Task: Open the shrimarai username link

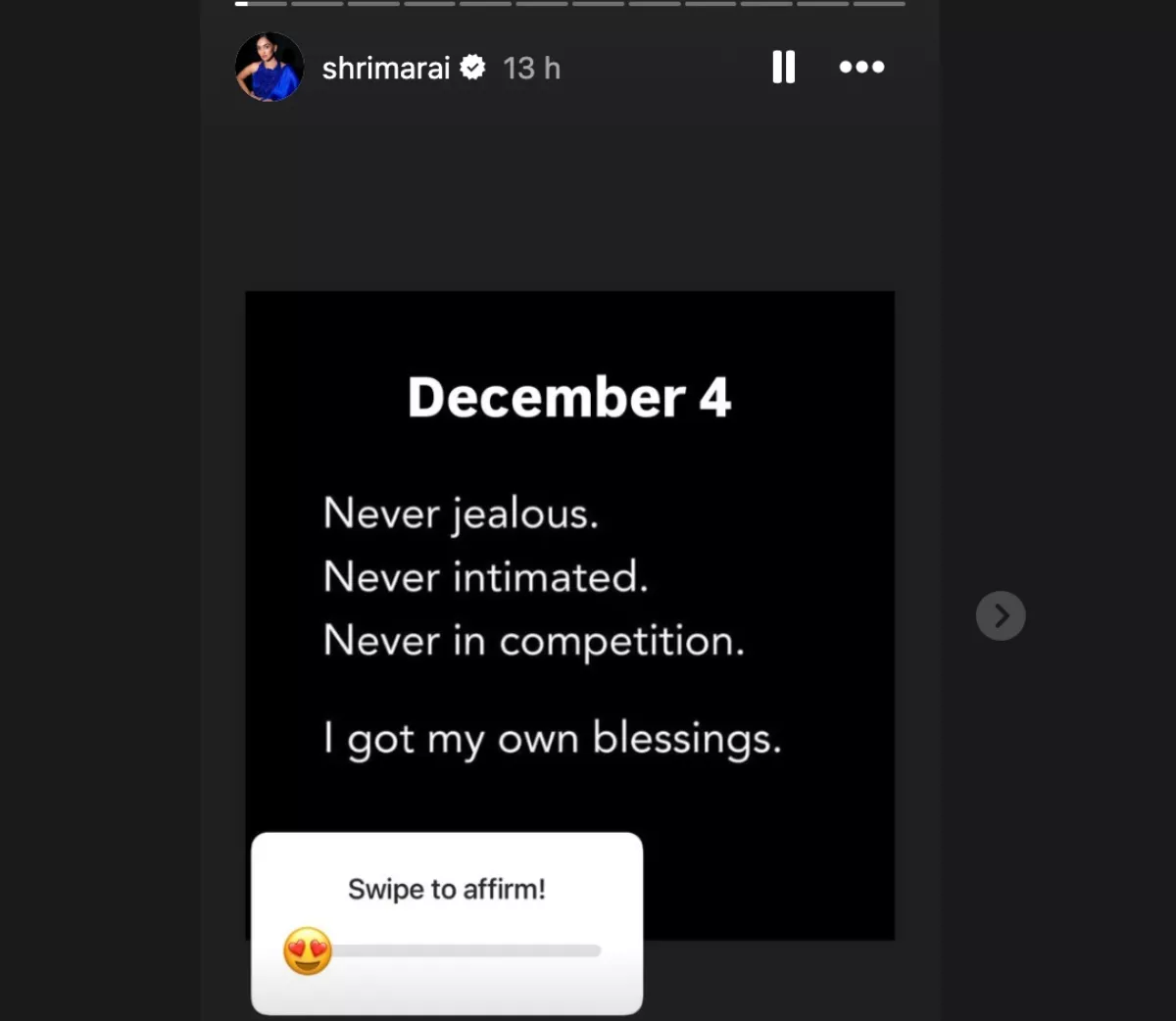Action: click(386, 68)
